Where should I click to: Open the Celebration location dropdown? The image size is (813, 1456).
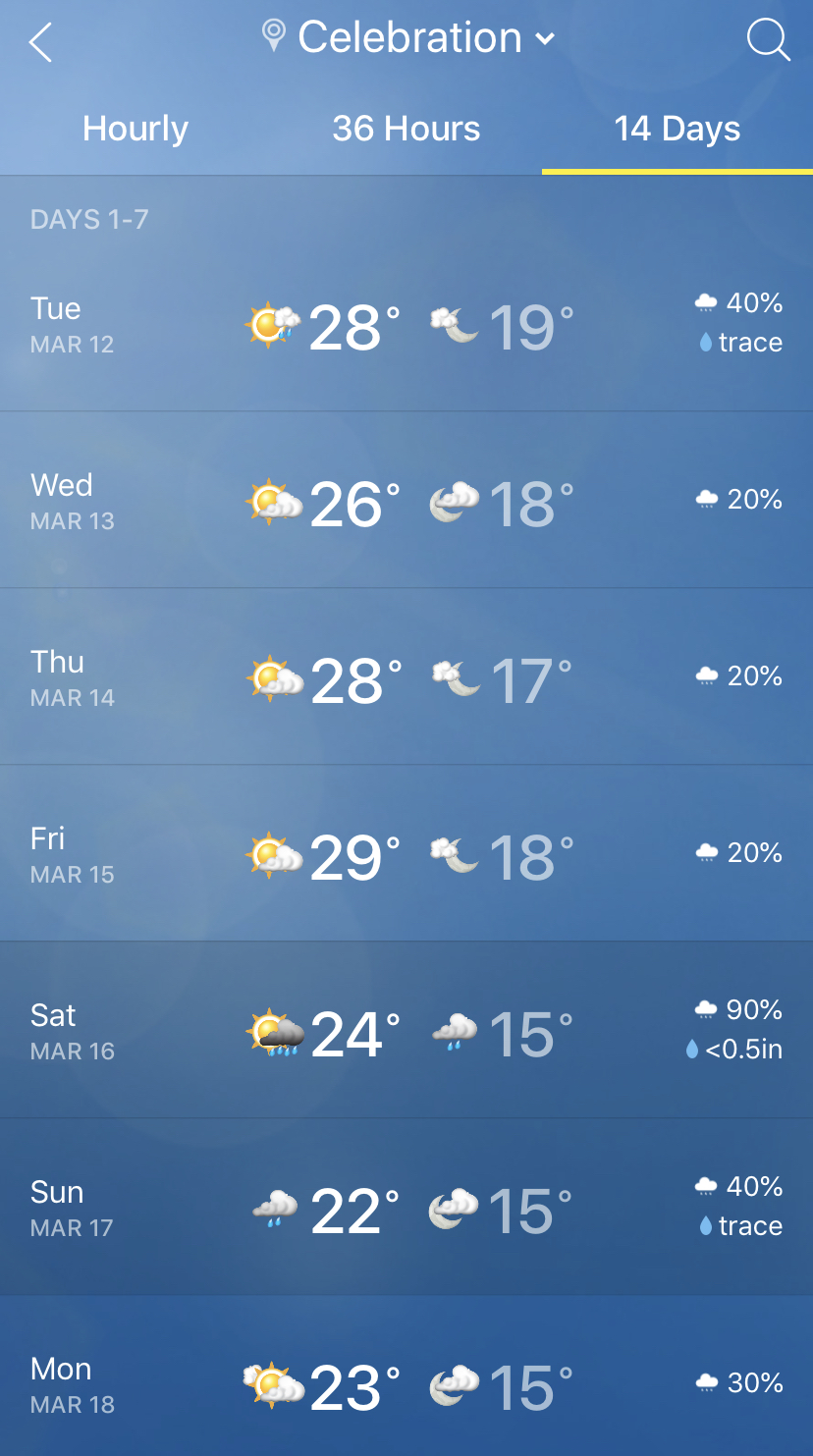click(x=408, y=38)
